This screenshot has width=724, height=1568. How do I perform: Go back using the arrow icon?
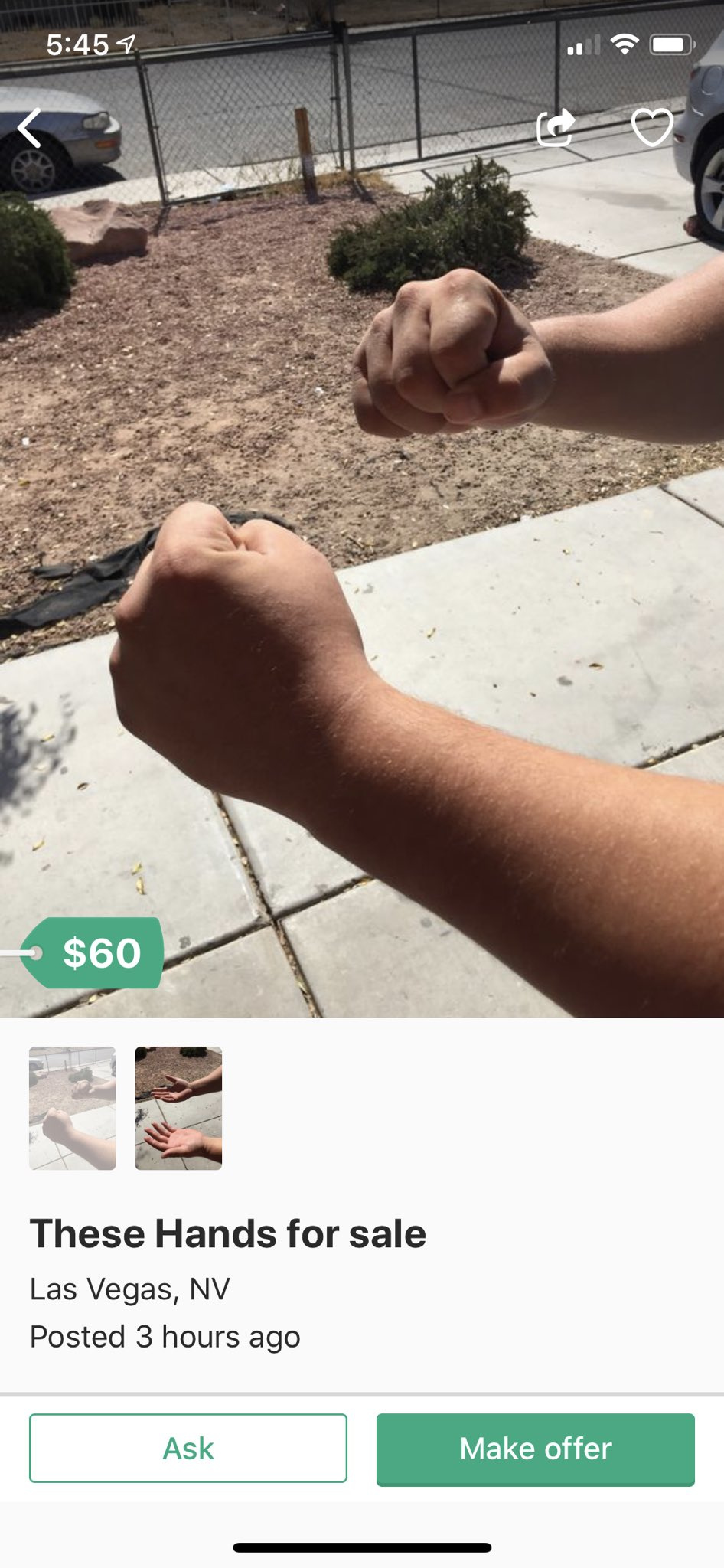[x=29, y=128]
